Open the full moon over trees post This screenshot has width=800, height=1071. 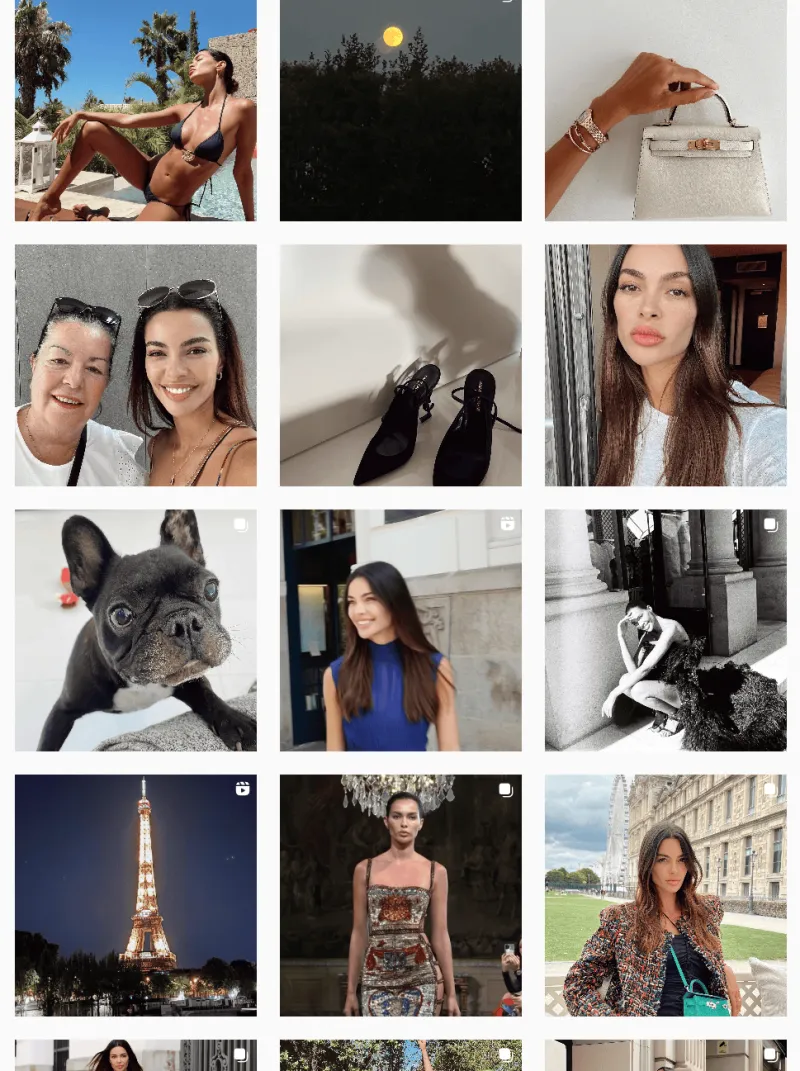[x=400, y=110]
